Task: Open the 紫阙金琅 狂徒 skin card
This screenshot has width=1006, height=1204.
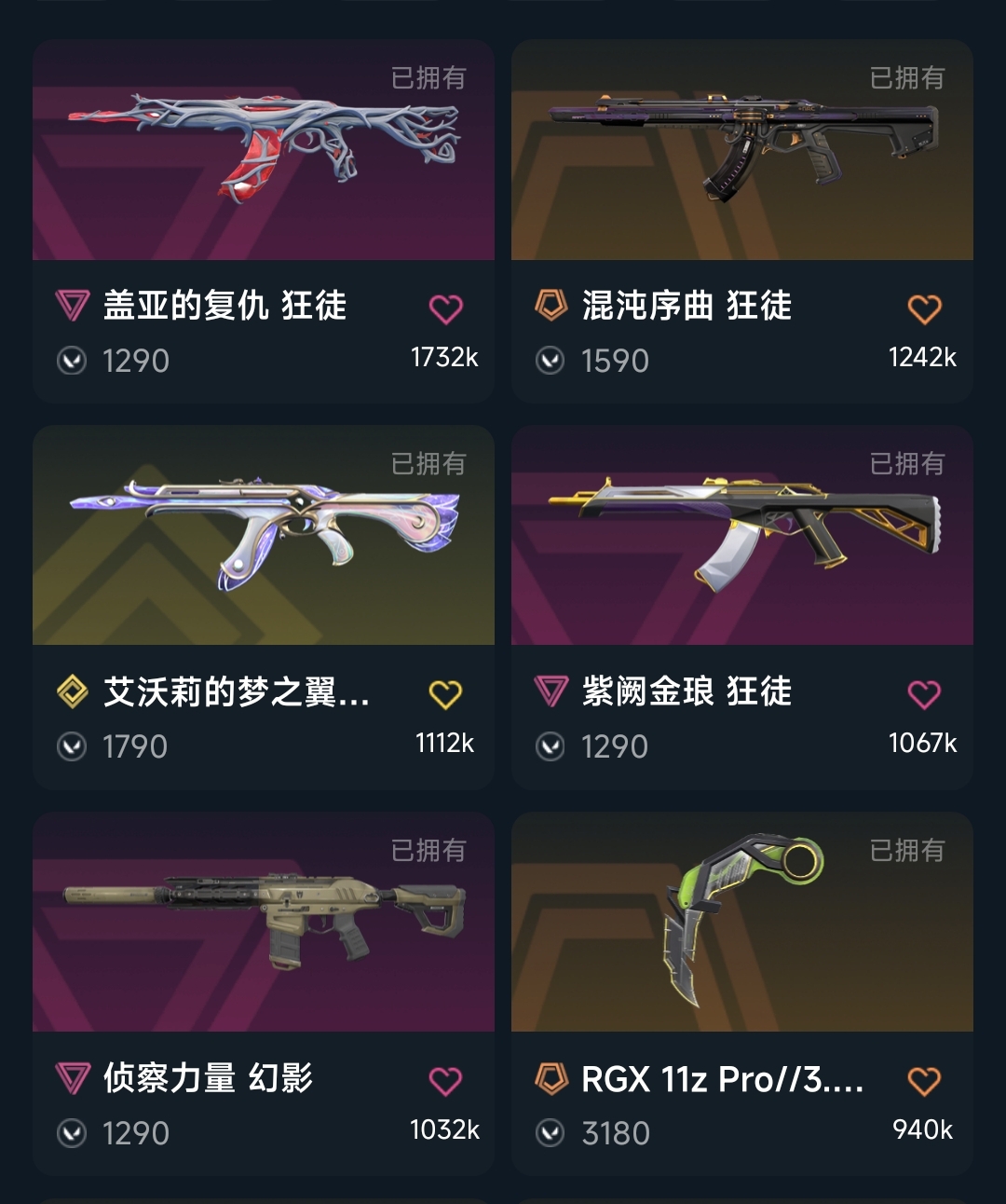Action: [741, 537]
